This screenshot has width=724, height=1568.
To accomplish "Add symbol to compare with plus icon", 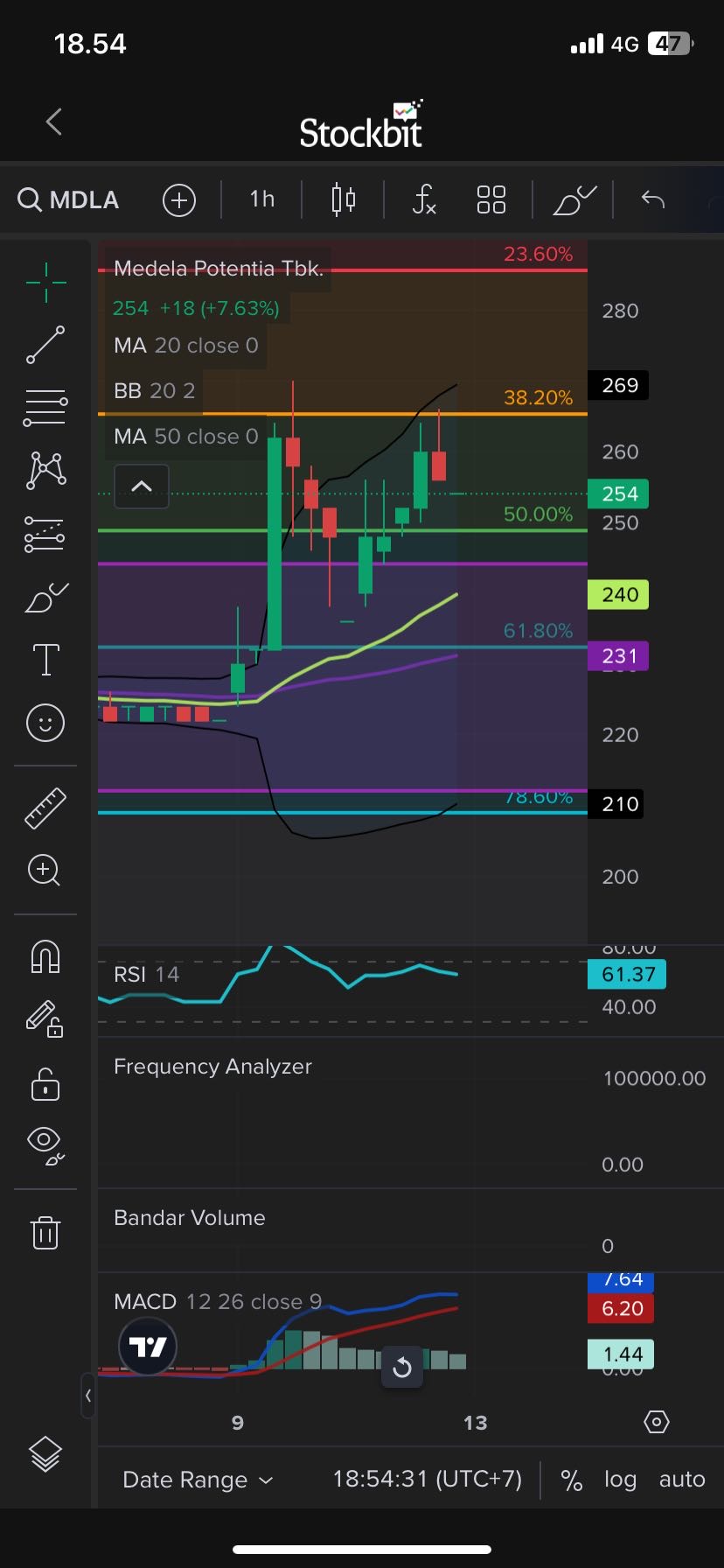I will coord(179,200).
